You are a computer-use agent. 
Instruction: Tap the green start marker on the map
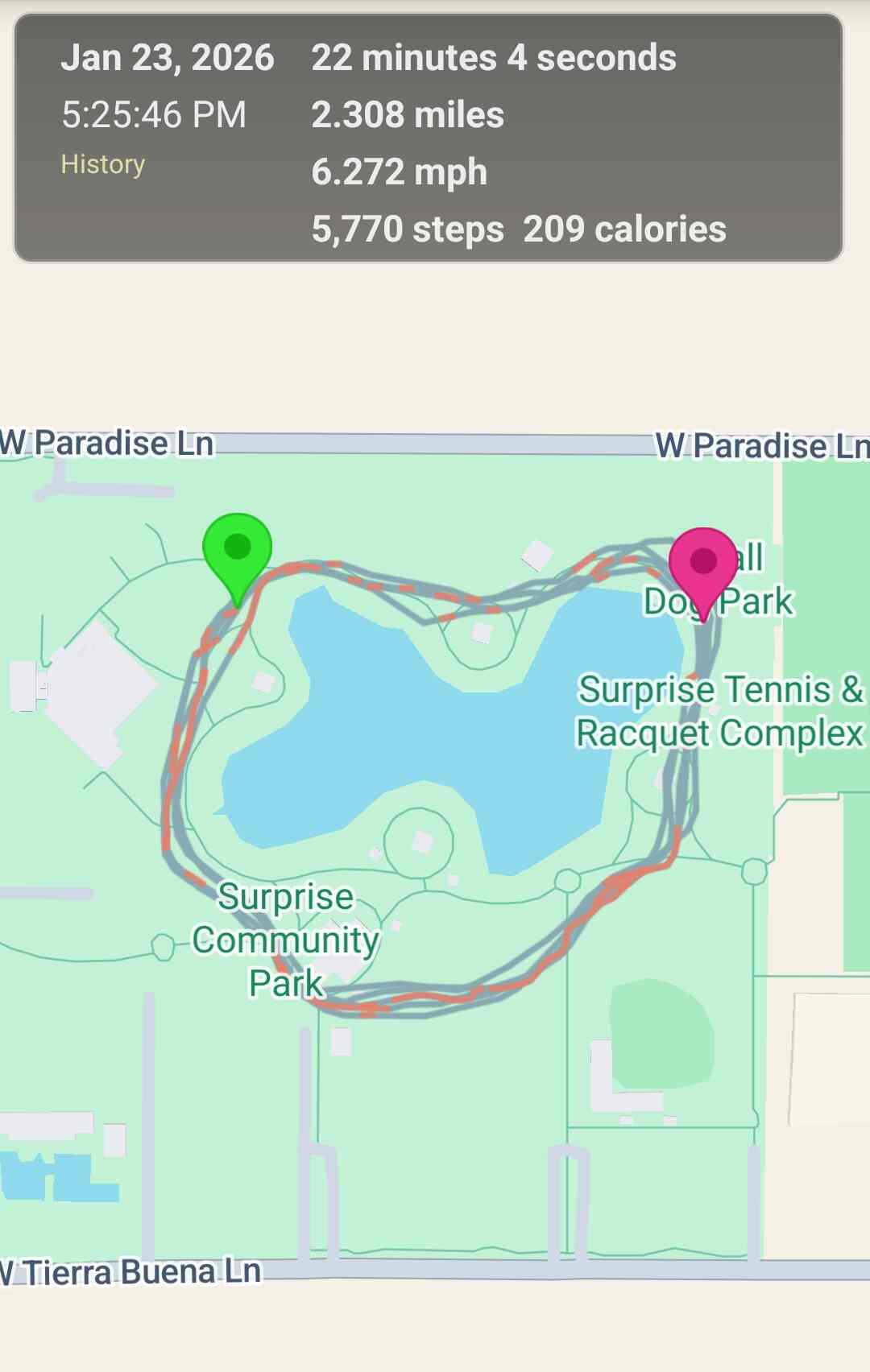[x=237, y=549]
